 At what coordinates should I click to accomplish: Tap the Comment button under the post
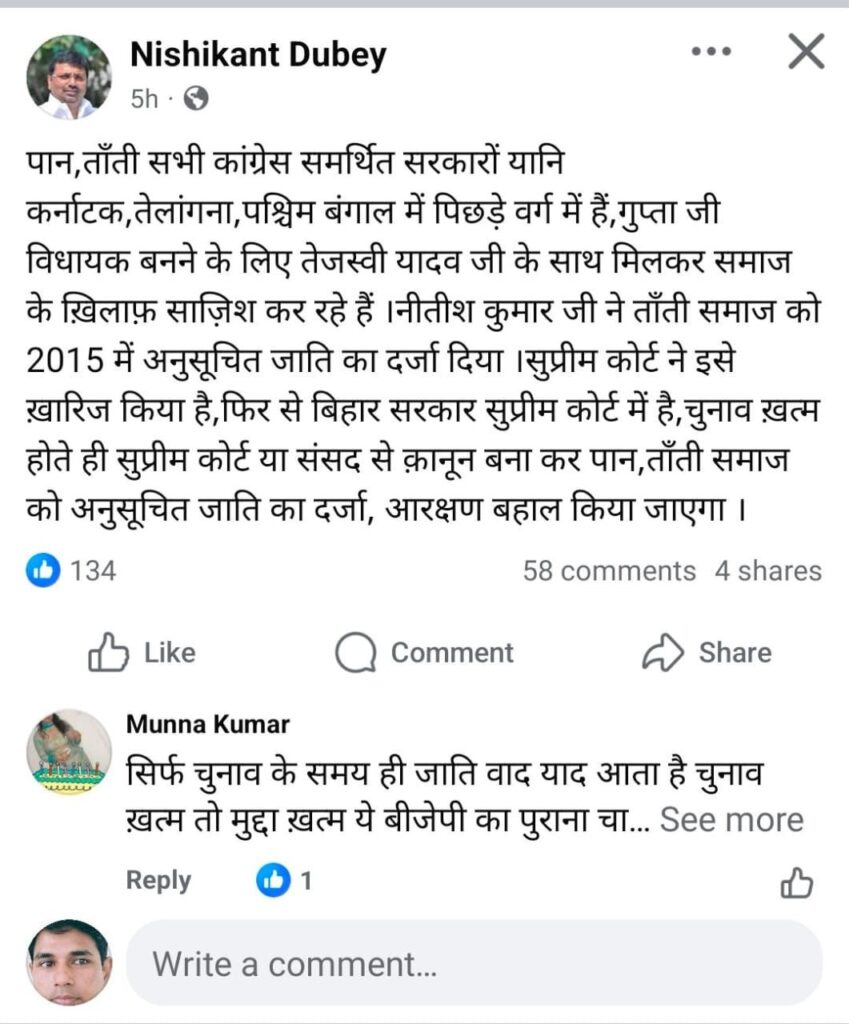click(x=424, y=653)
